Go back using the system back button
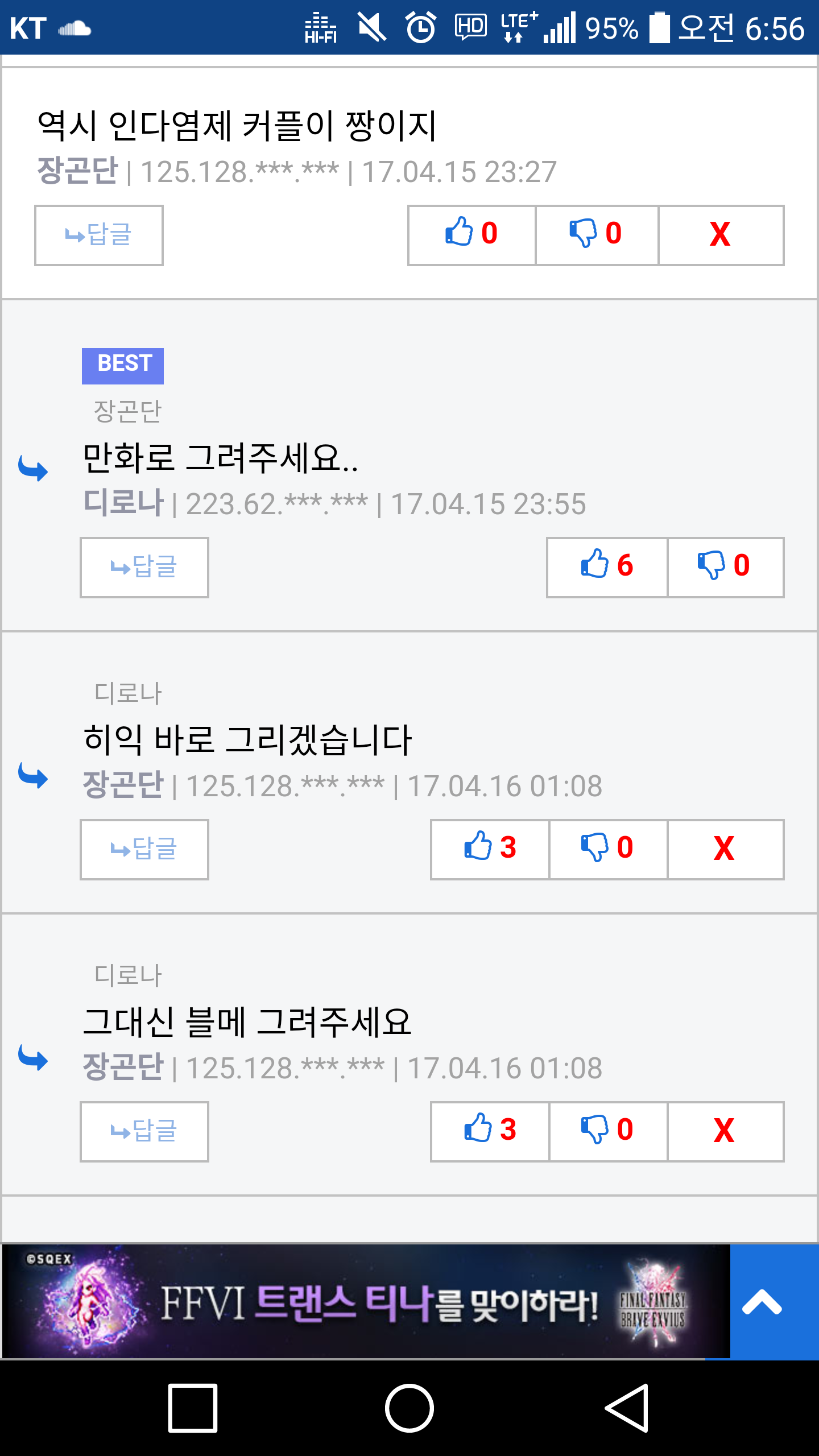819x1456 pixels. pyautogui.click(x=626, y=1408)
